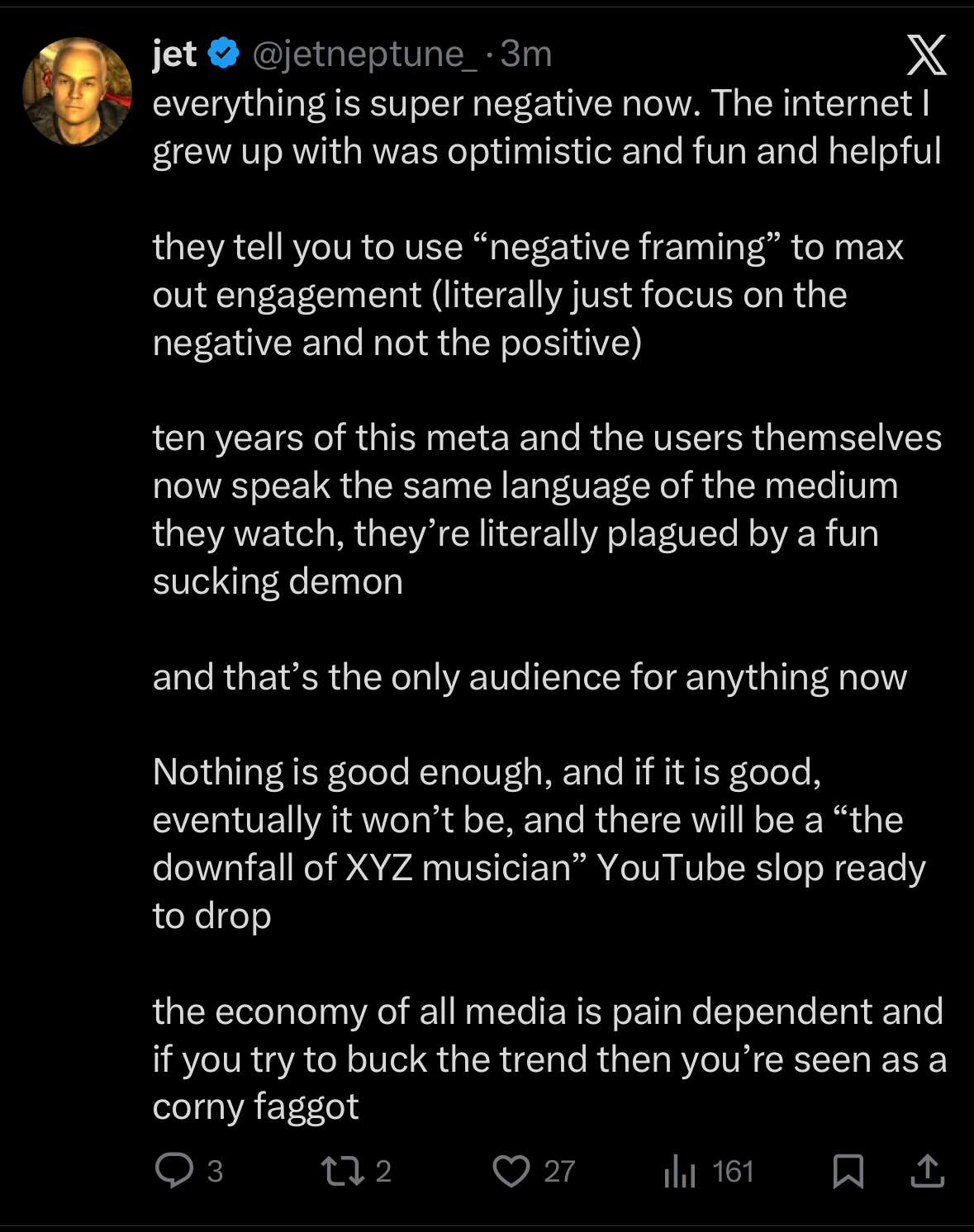
Task: Share jet's post
Action: pyautogui.click(x=927, y=1171)
